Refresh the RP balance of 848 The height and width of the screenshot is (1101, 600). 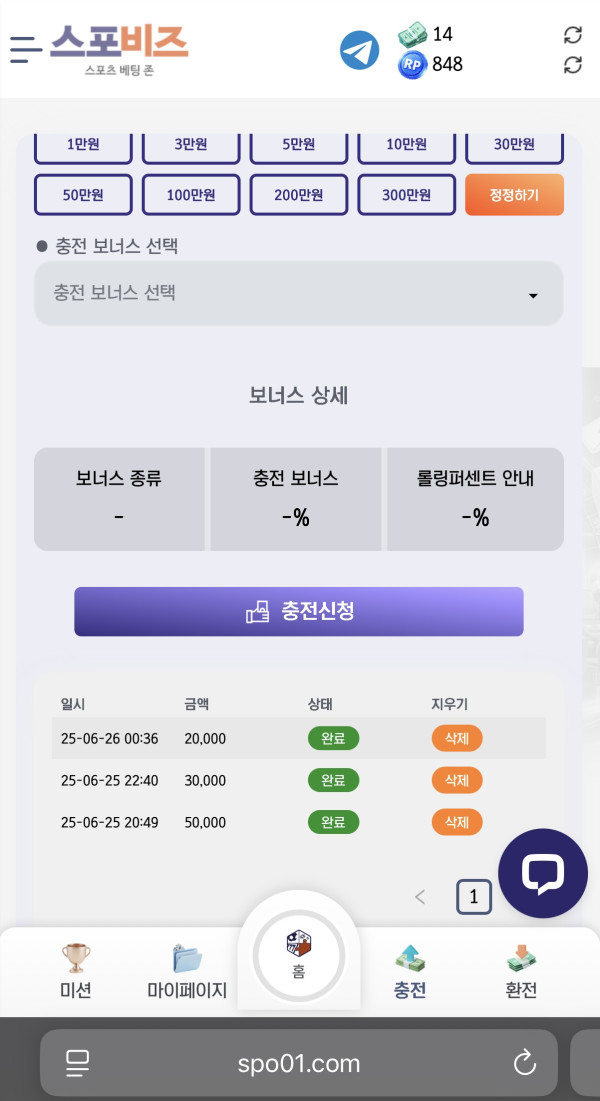(572, 65)
